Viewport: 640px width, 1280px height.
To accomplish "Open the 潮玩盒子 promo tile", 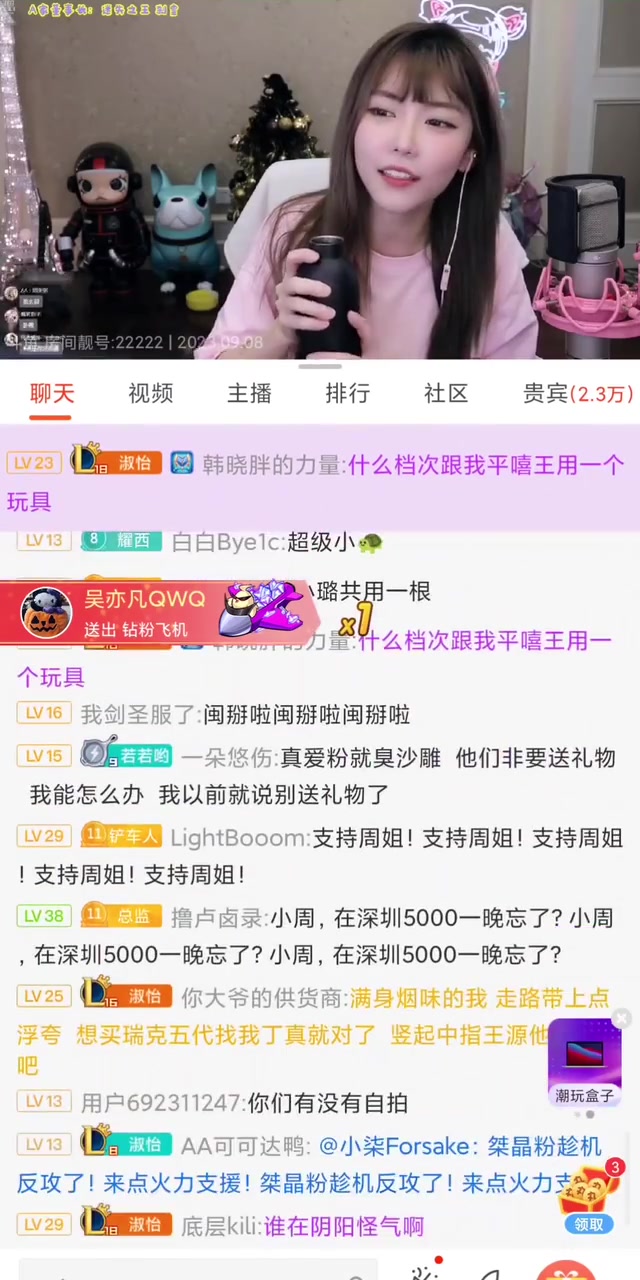I will pos(584,1062).
